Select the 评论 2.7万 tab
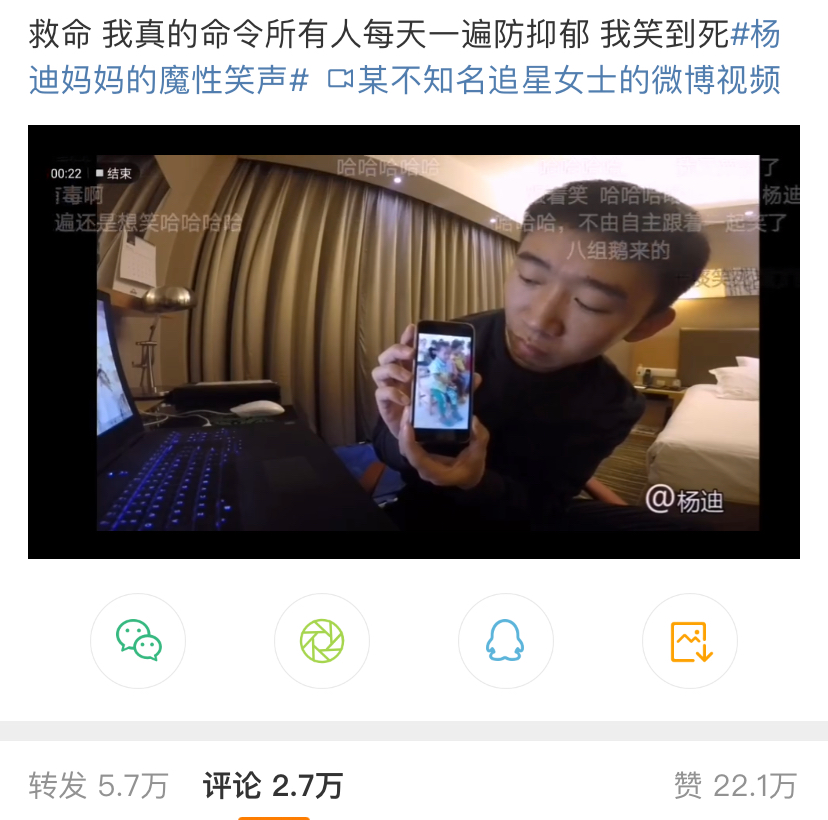The image size is (828, 820). pyautogui.click(x=273, y=786)
